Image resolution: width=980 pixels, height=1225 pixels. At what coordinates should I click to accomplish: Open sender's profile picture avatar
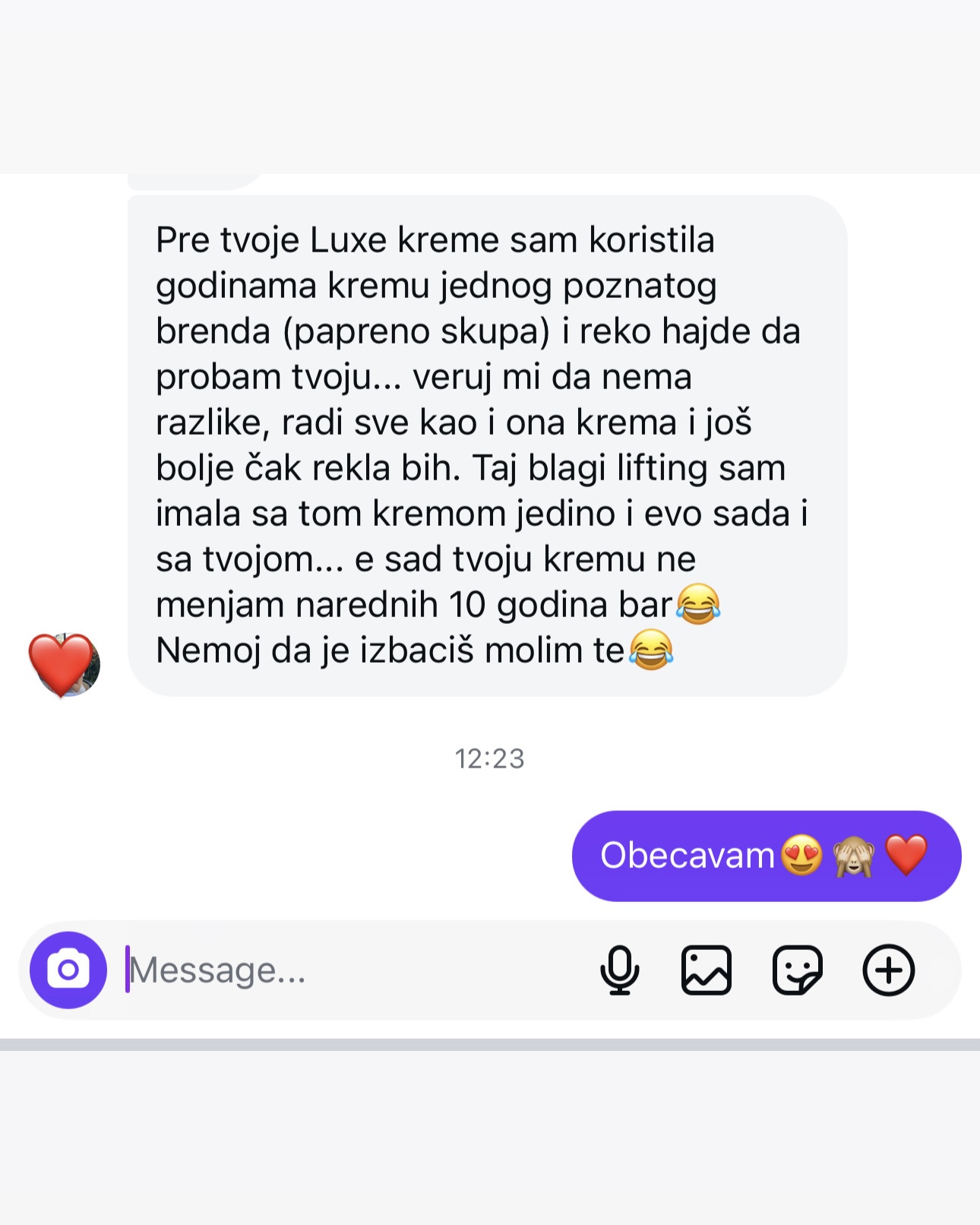(65, 664)
